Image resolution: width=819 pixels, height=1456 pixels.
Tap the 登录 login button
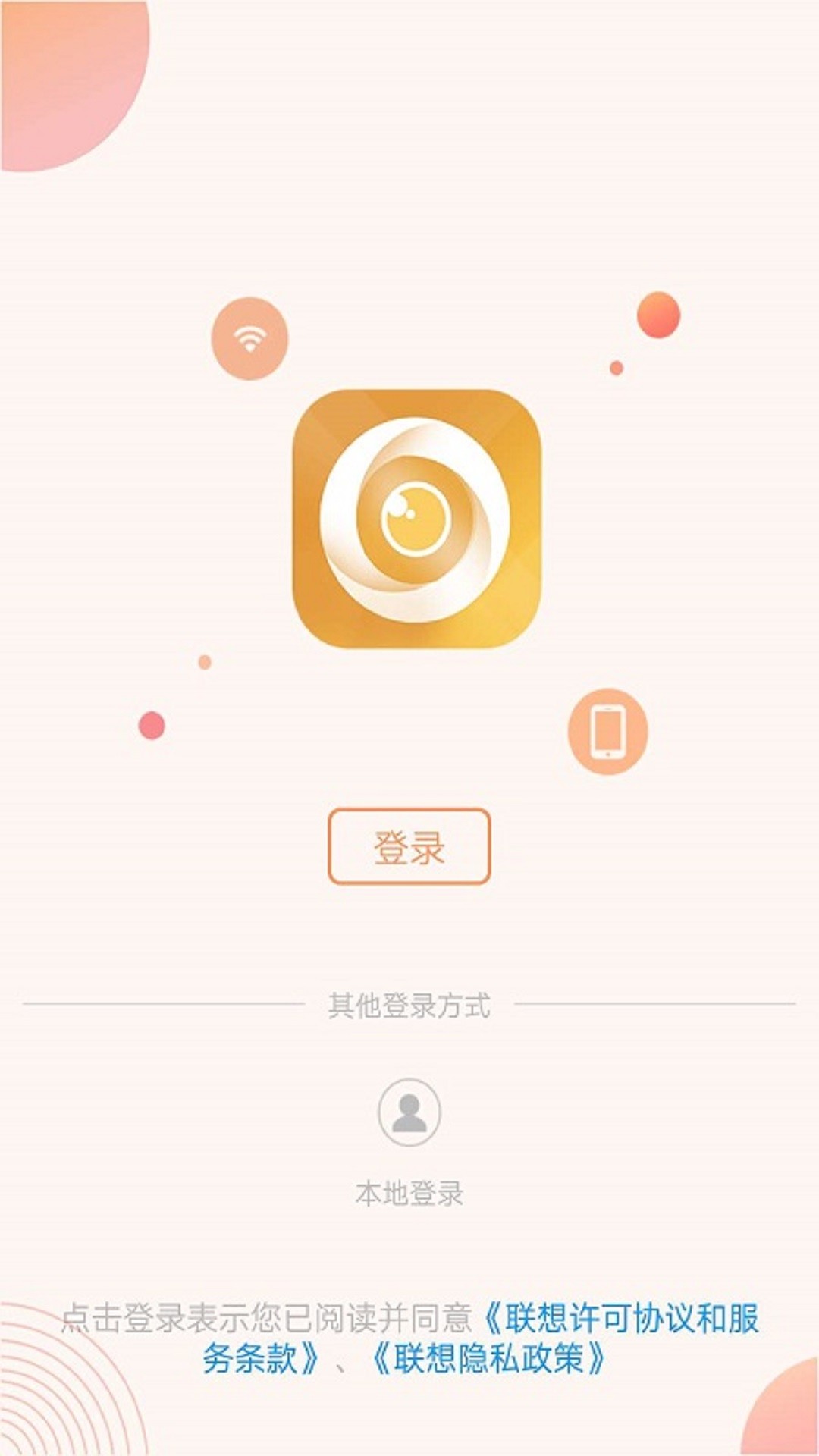point(409,846)
